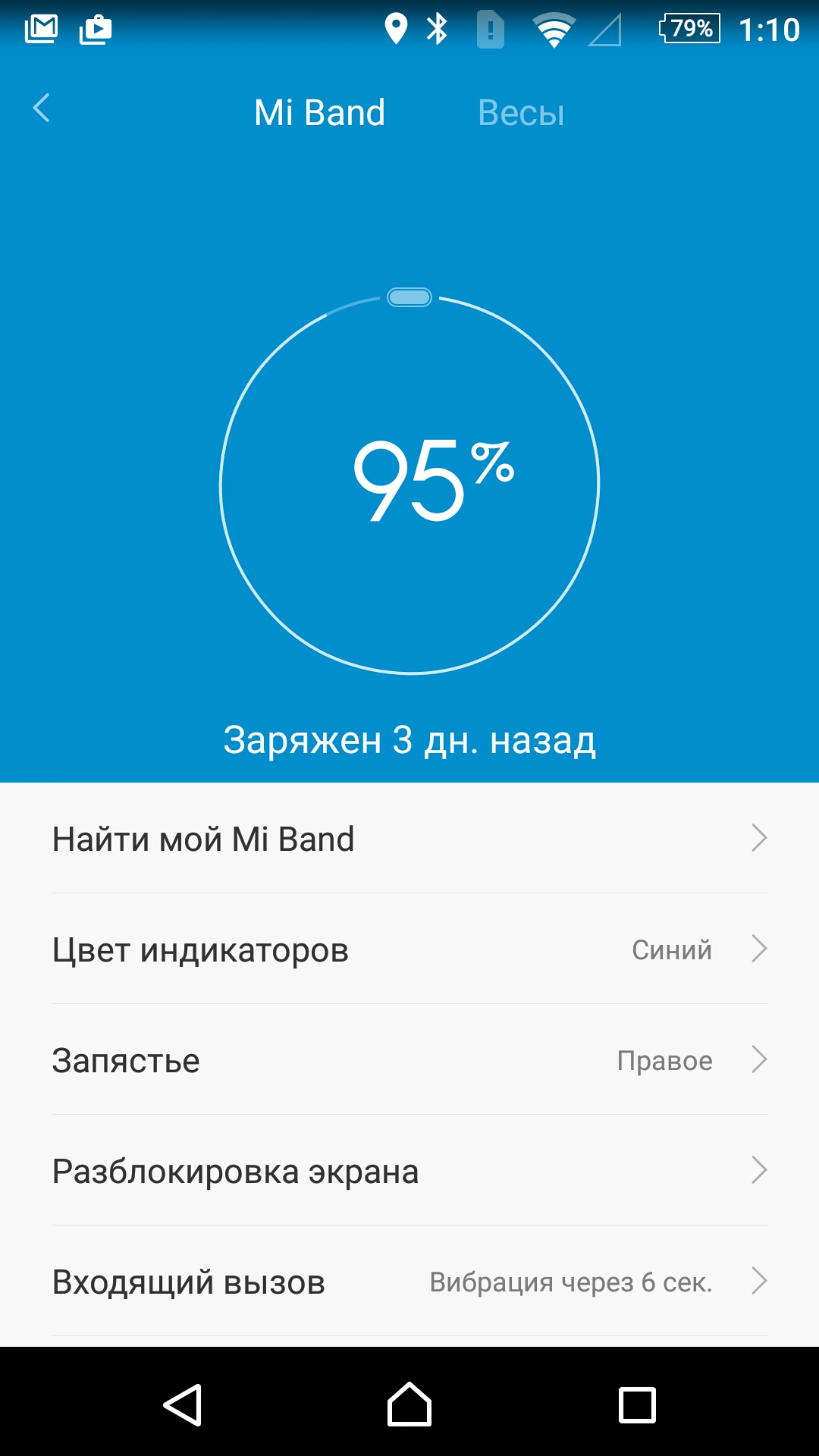Image resolution: width=819 pixels, height=1456 pixels.
Task: Go back using the top-left arrow
Action: (x=42, y=108)
